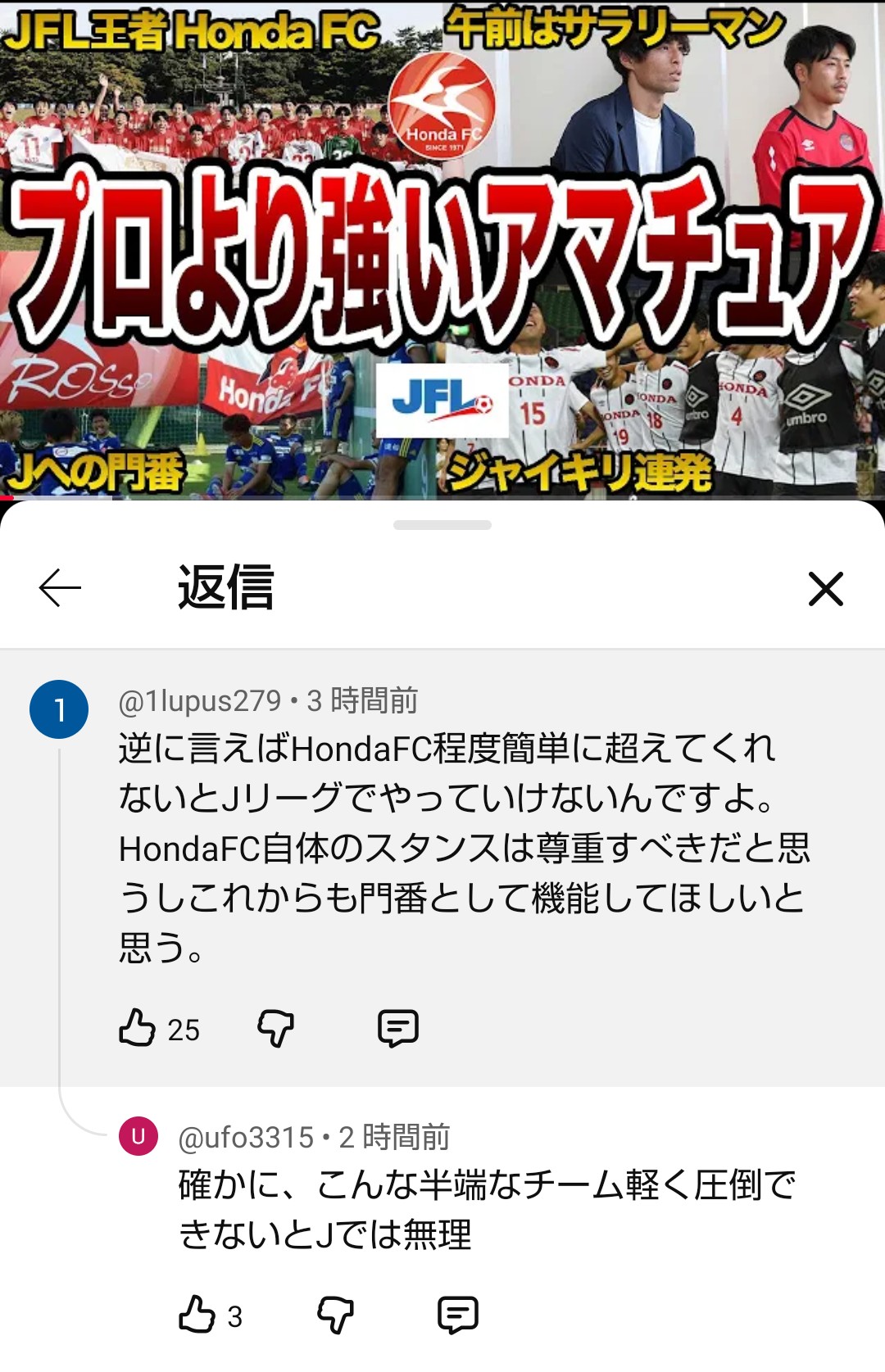885x1372 pixels.
Task: Reply to @ufo3315's comment
Action: click(457, 1315)
